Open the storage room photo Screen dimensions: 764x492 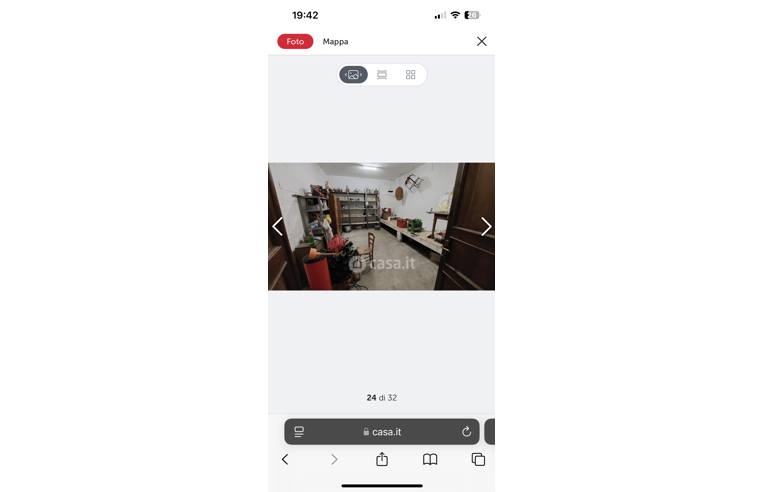(x=381, y=227)
